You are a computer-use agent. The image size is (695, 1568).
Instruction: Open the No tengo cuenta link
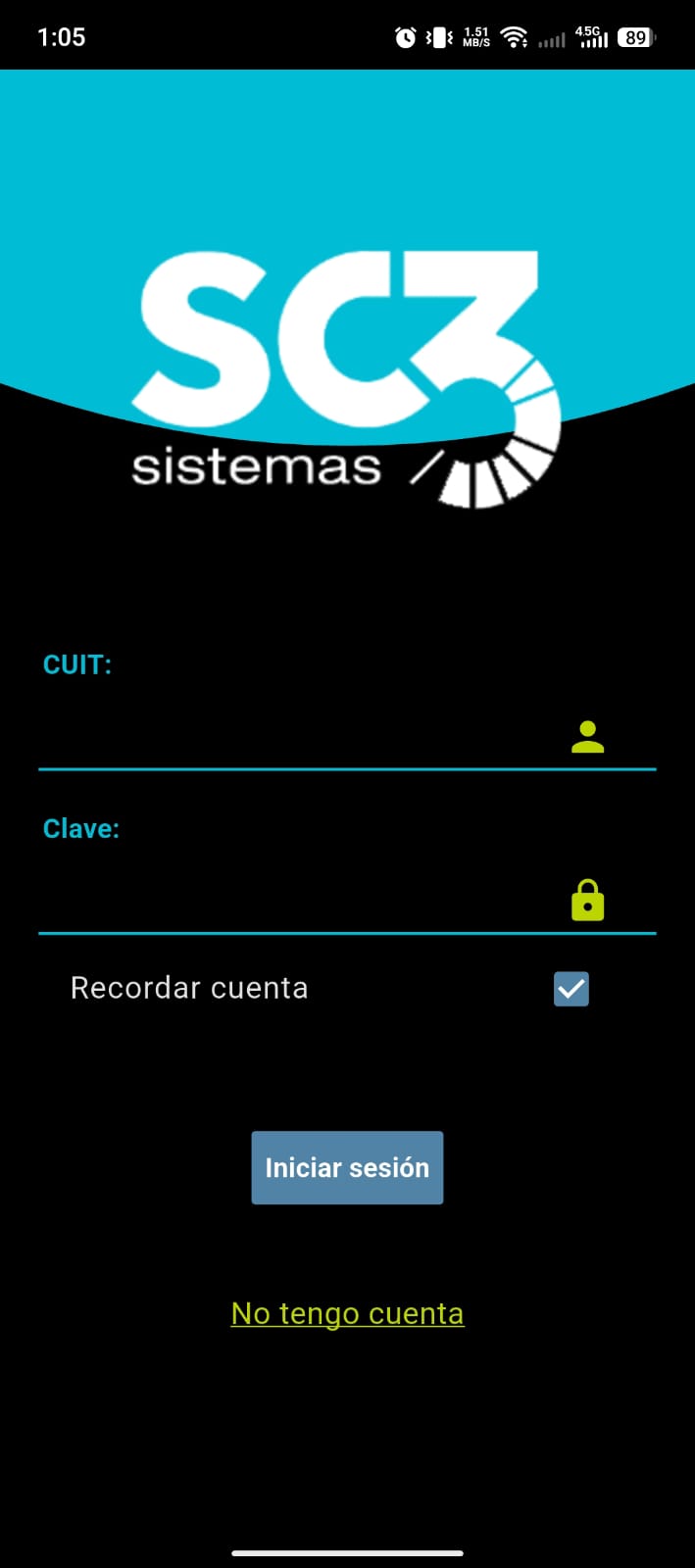pos(347,1313)
